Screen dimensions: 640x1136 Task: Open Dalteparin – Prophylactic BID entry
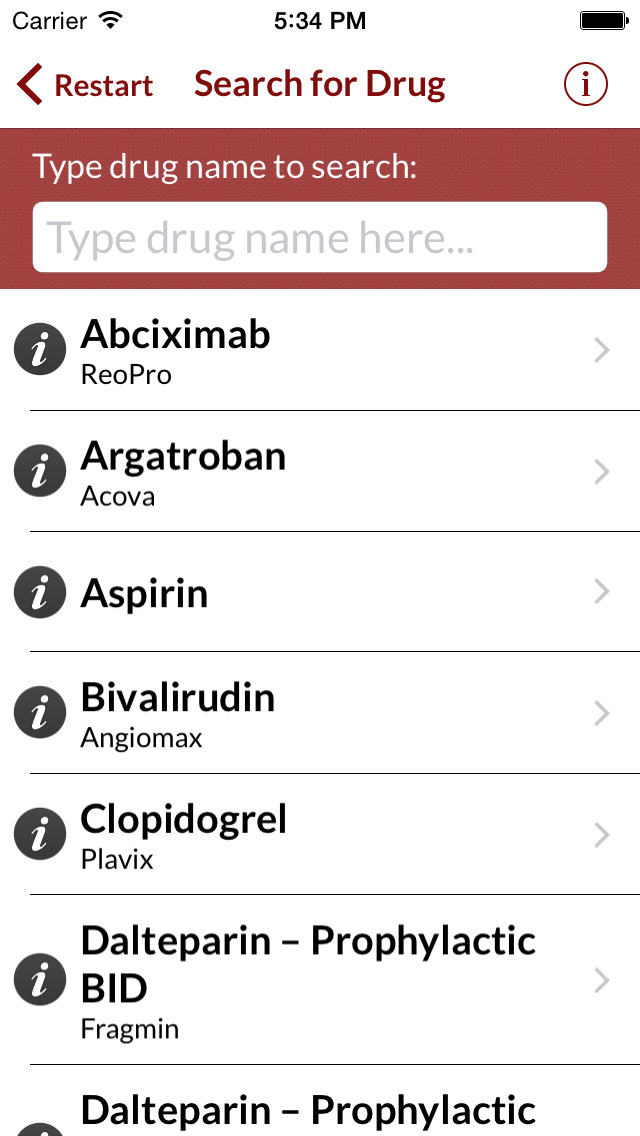click(x=320, y=980)
